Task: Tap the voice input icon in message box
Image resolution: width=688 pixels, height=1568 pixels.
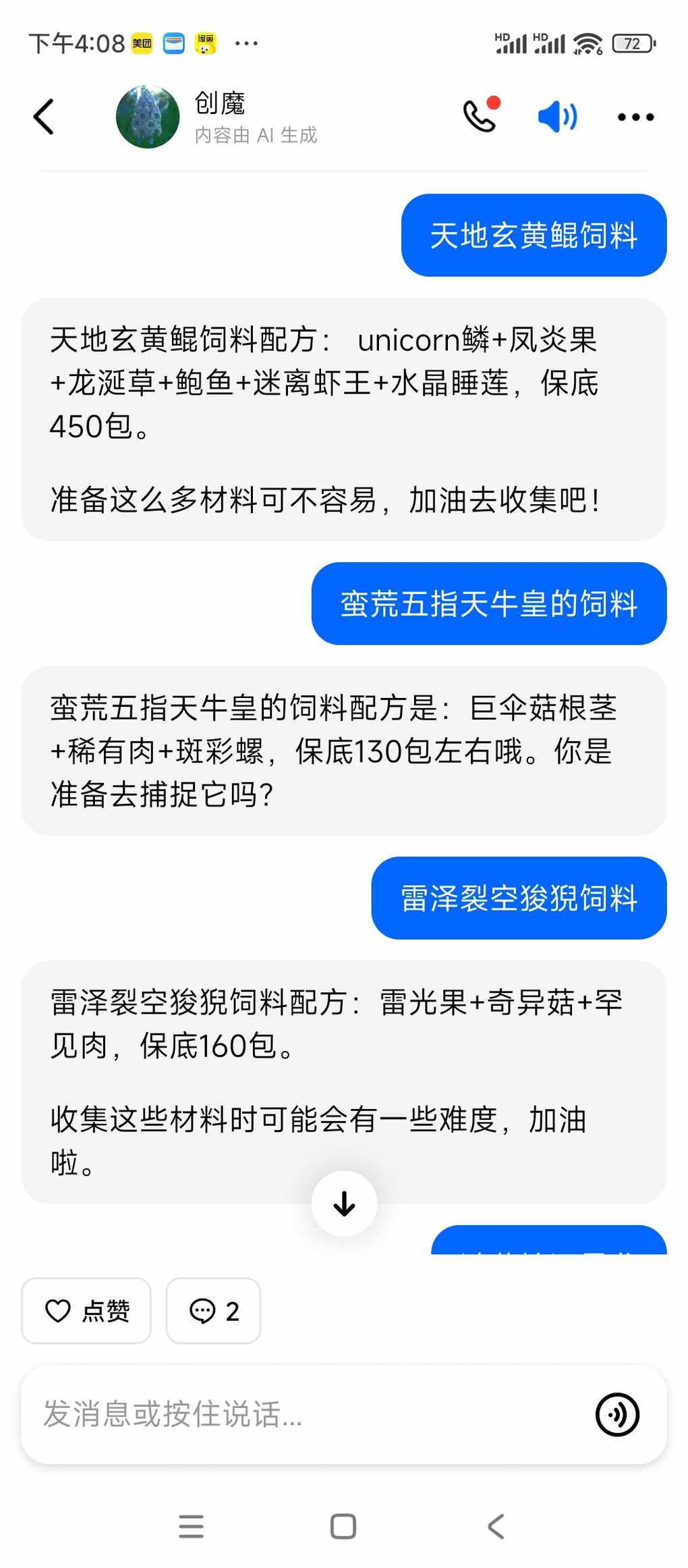Action: click(617, 1414)
